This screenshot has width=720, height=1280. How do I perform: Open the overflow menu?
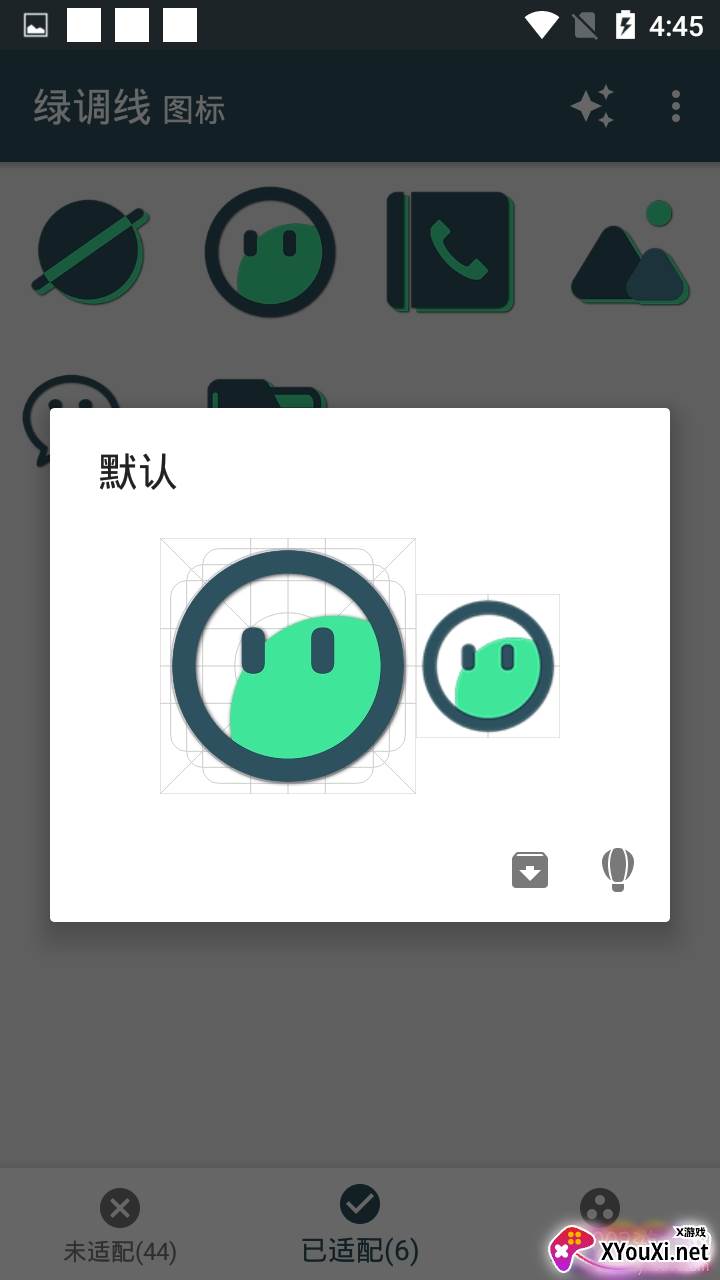(x=676, y=106)
